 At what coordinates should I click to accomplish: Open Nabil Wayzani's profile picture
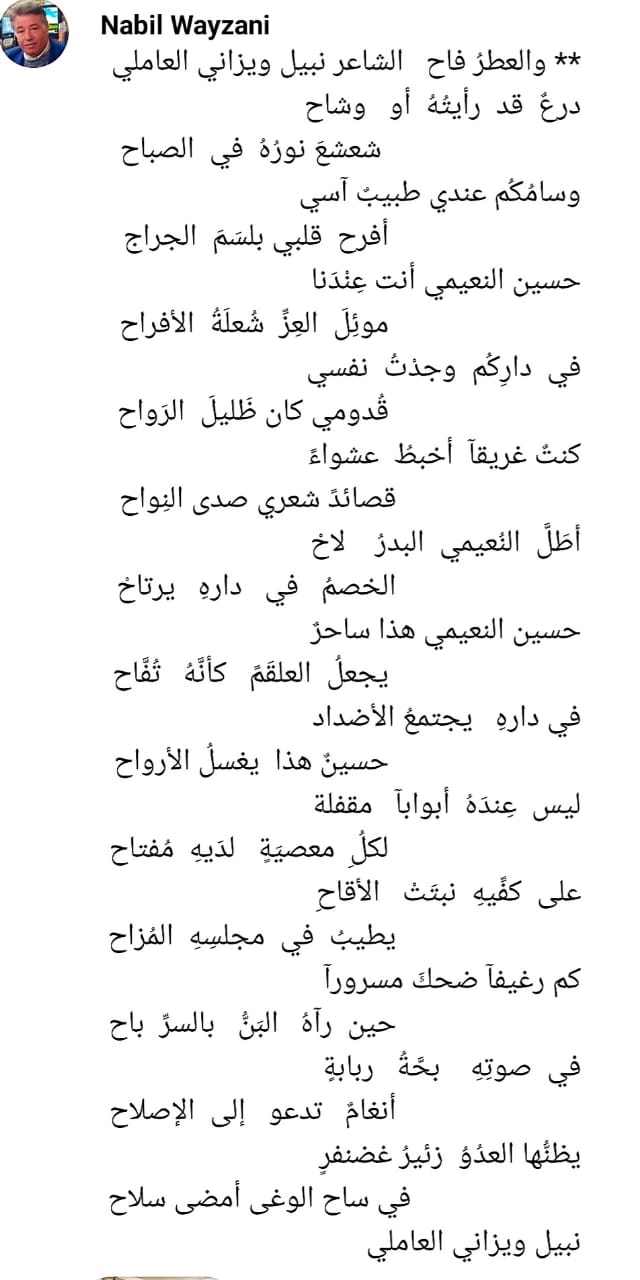pyautogui.click(x=34, y=33)
